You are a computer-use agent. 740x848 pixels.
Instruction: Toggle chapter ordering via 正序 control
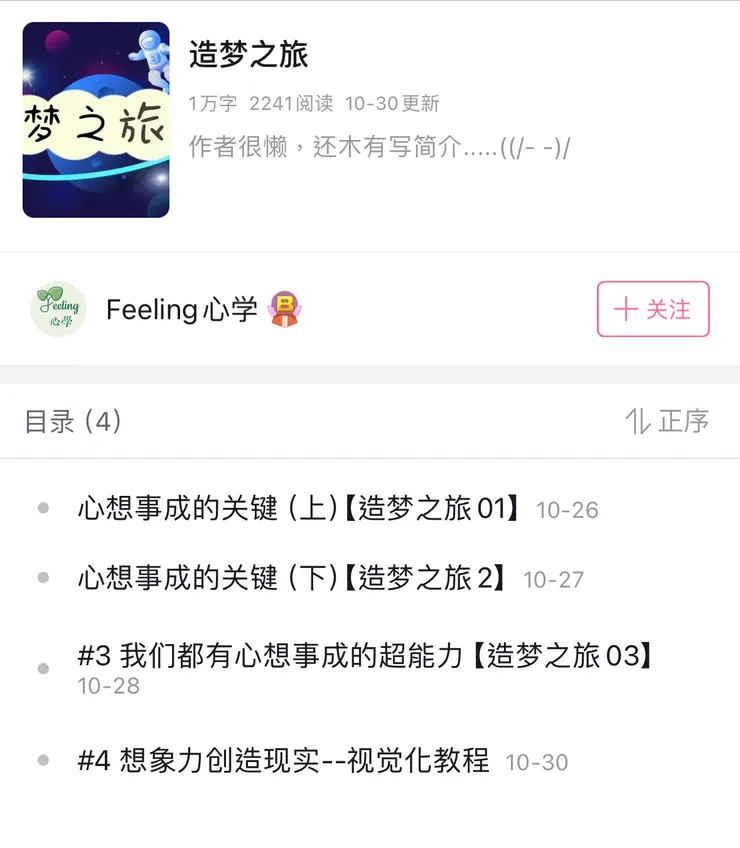click(x=670, y=422)
